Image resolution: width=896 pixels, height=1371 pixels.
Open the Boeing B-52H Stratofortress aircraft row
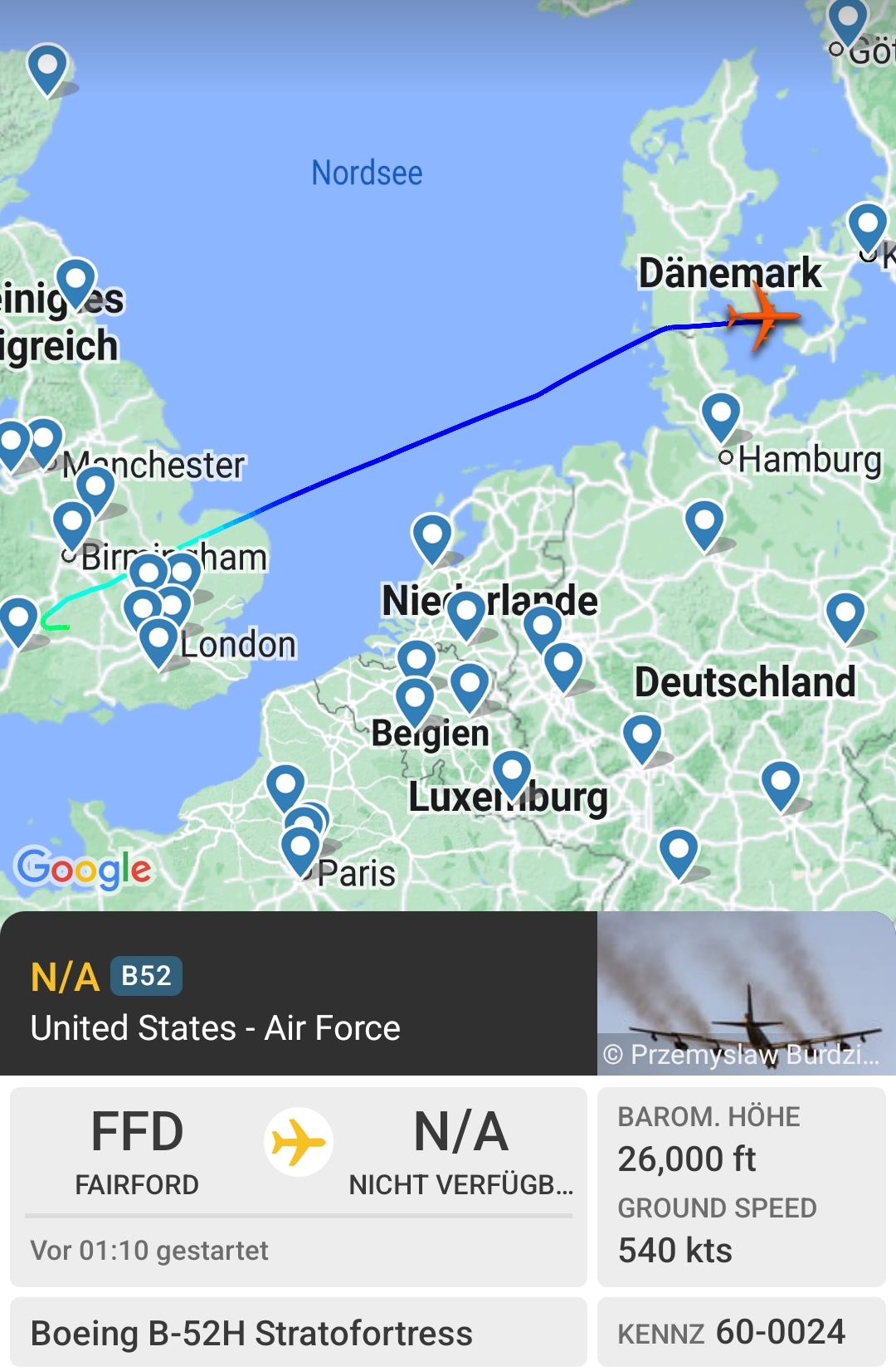tap(298, 1333)
